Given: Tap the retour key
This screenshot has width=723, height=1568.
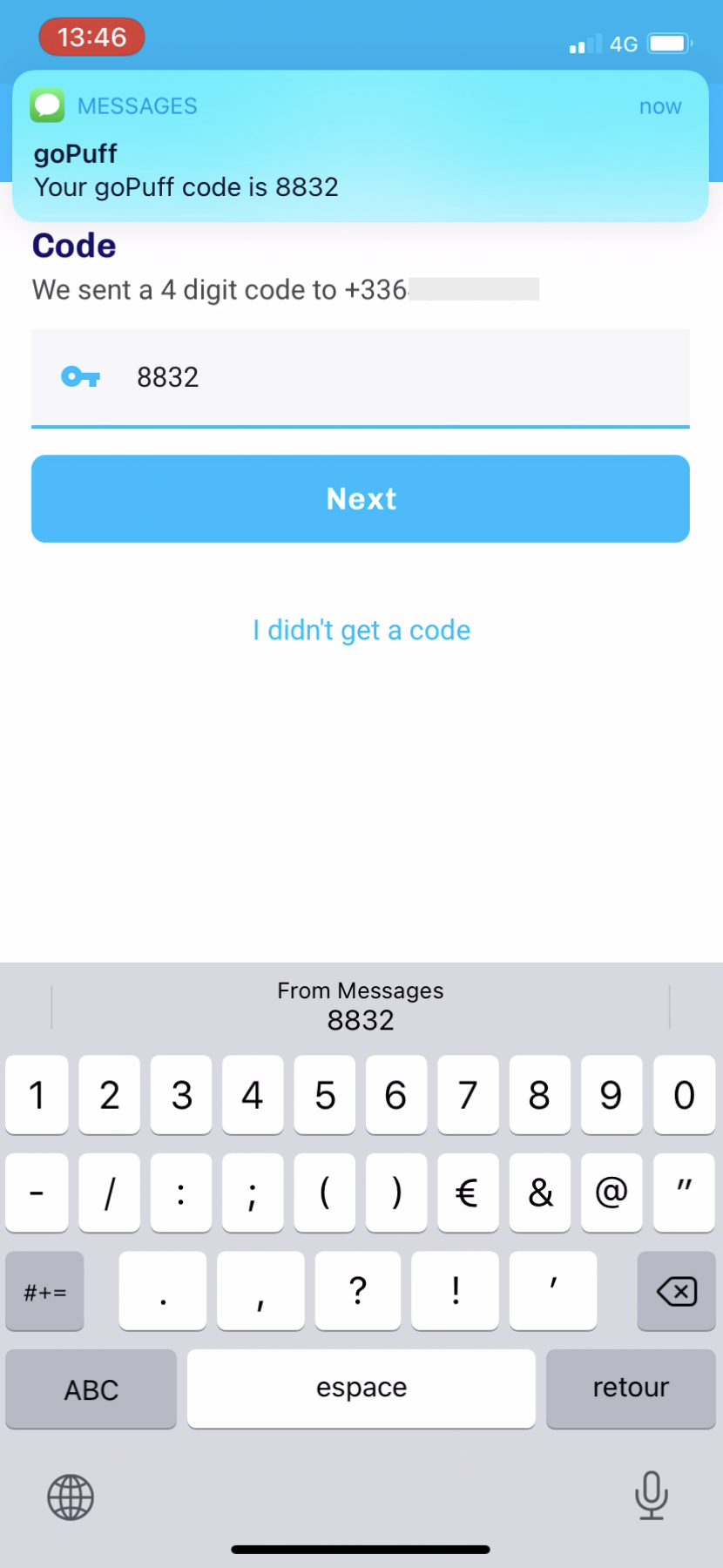Looking at the screenshot, I should [x=630, y=1389].
